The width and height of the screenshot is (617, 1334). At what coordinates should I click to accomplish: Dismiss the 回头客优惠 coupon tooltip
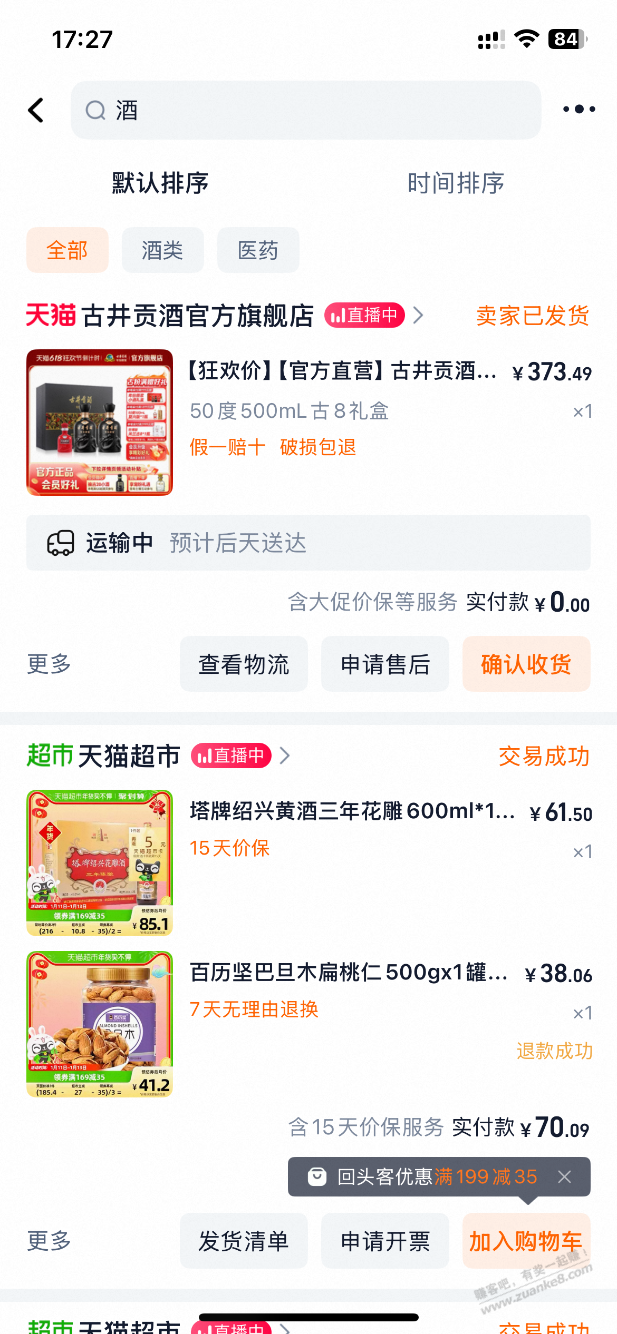coord(565,1177)
